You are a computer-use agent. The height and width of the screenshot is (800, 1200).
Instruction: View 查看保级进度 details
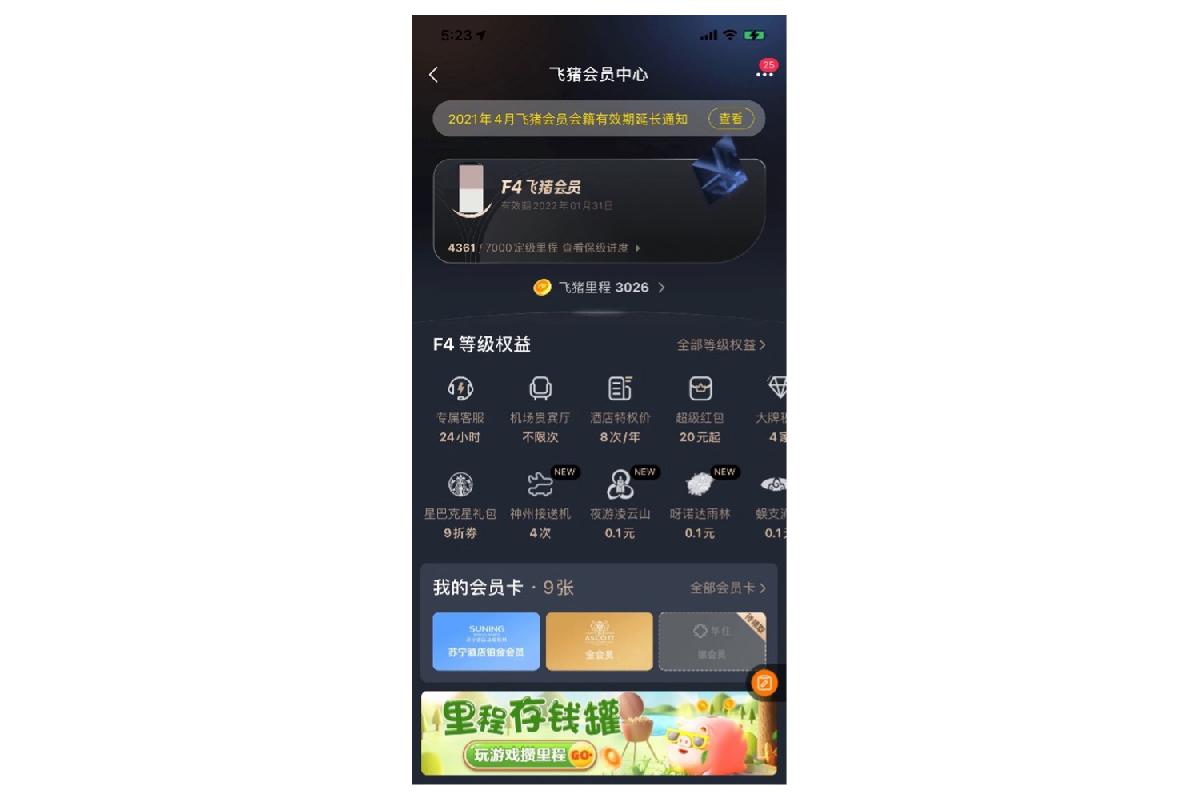click(600, 247)
